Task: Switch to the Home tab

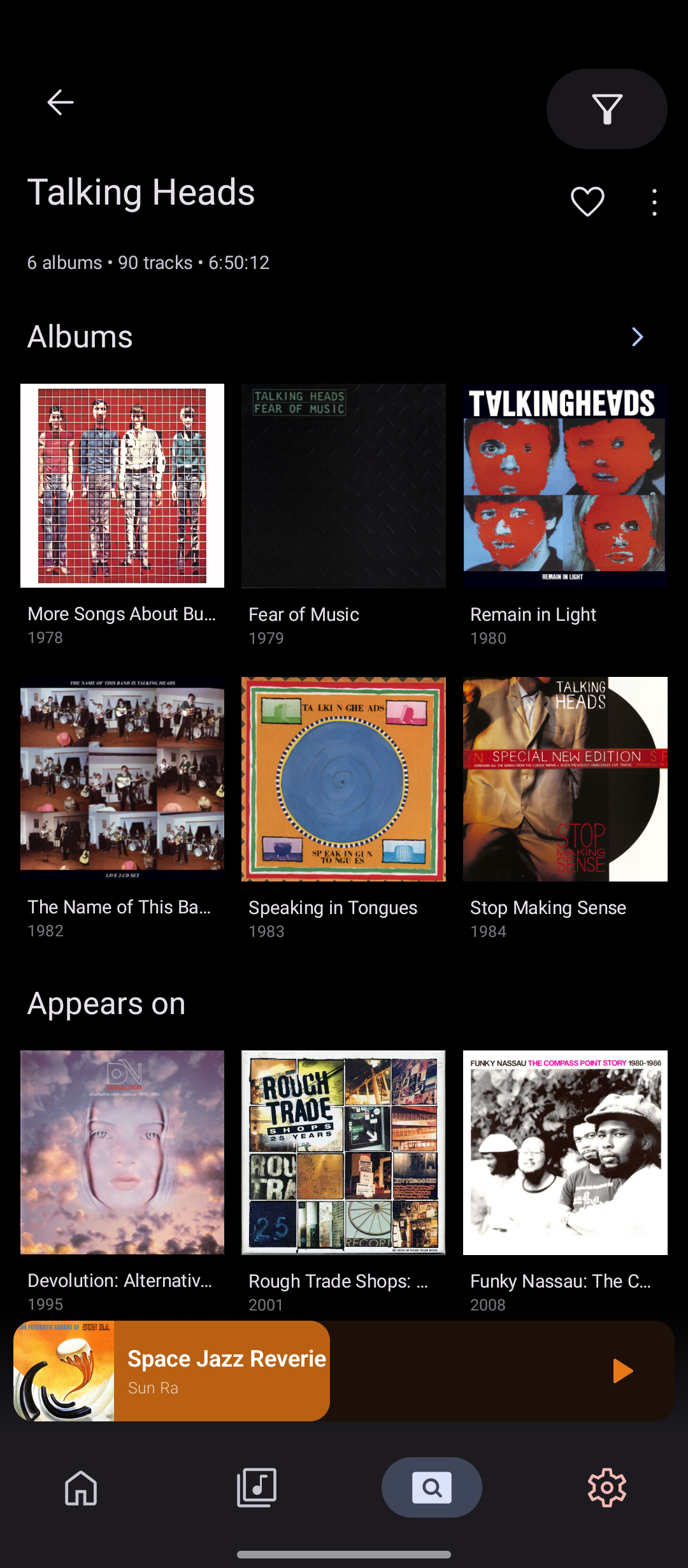Action: [x=81, y=1488]
